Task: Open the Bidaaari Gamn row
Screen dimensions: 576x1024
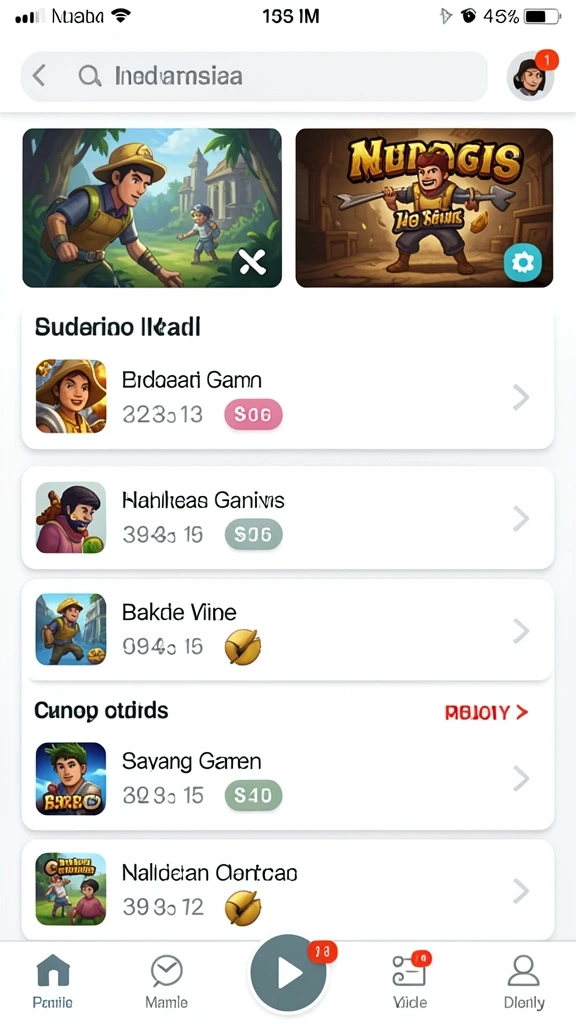Action: (288, 396)
